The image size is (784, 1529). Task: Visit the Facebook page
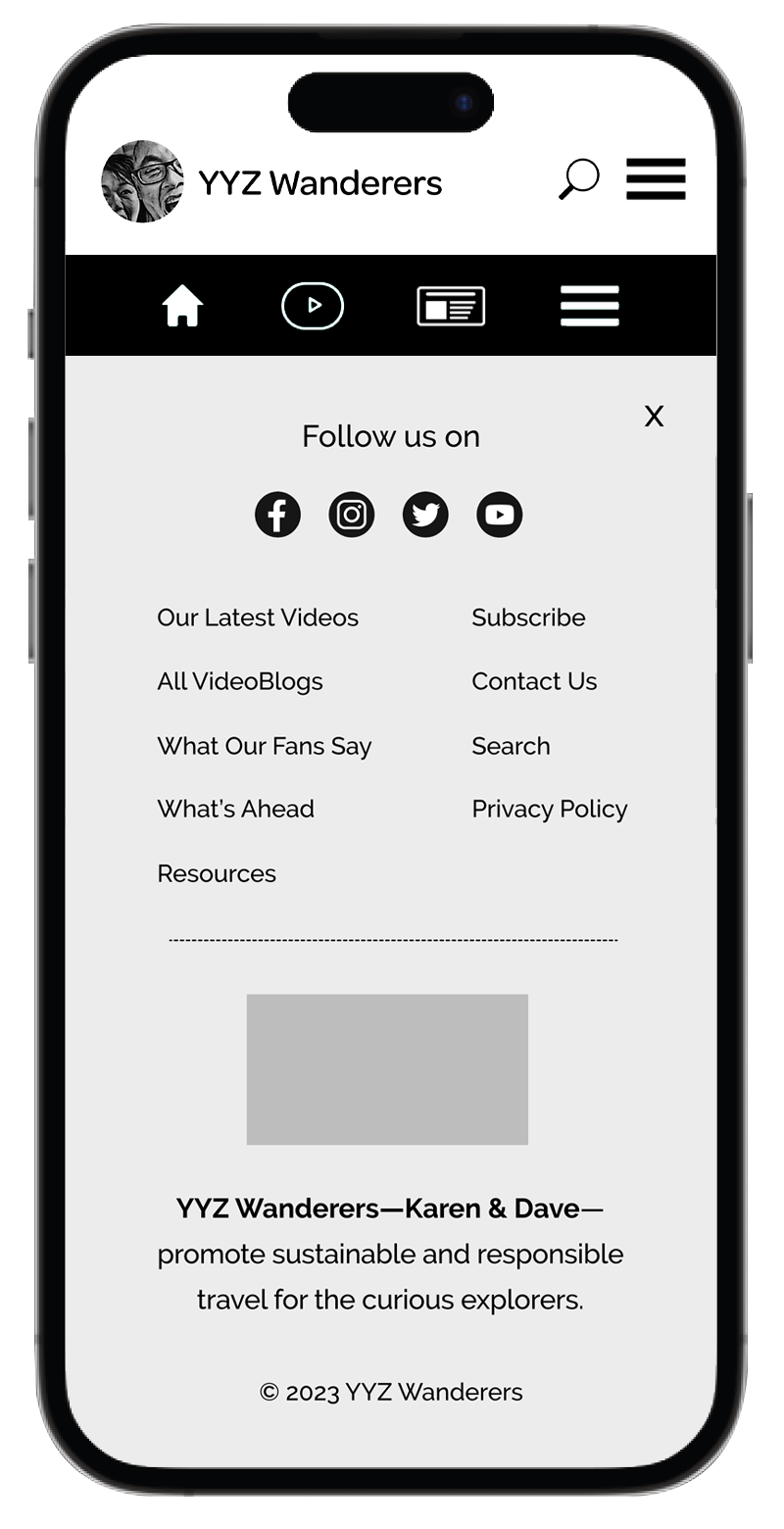click(x=277, y=515)
